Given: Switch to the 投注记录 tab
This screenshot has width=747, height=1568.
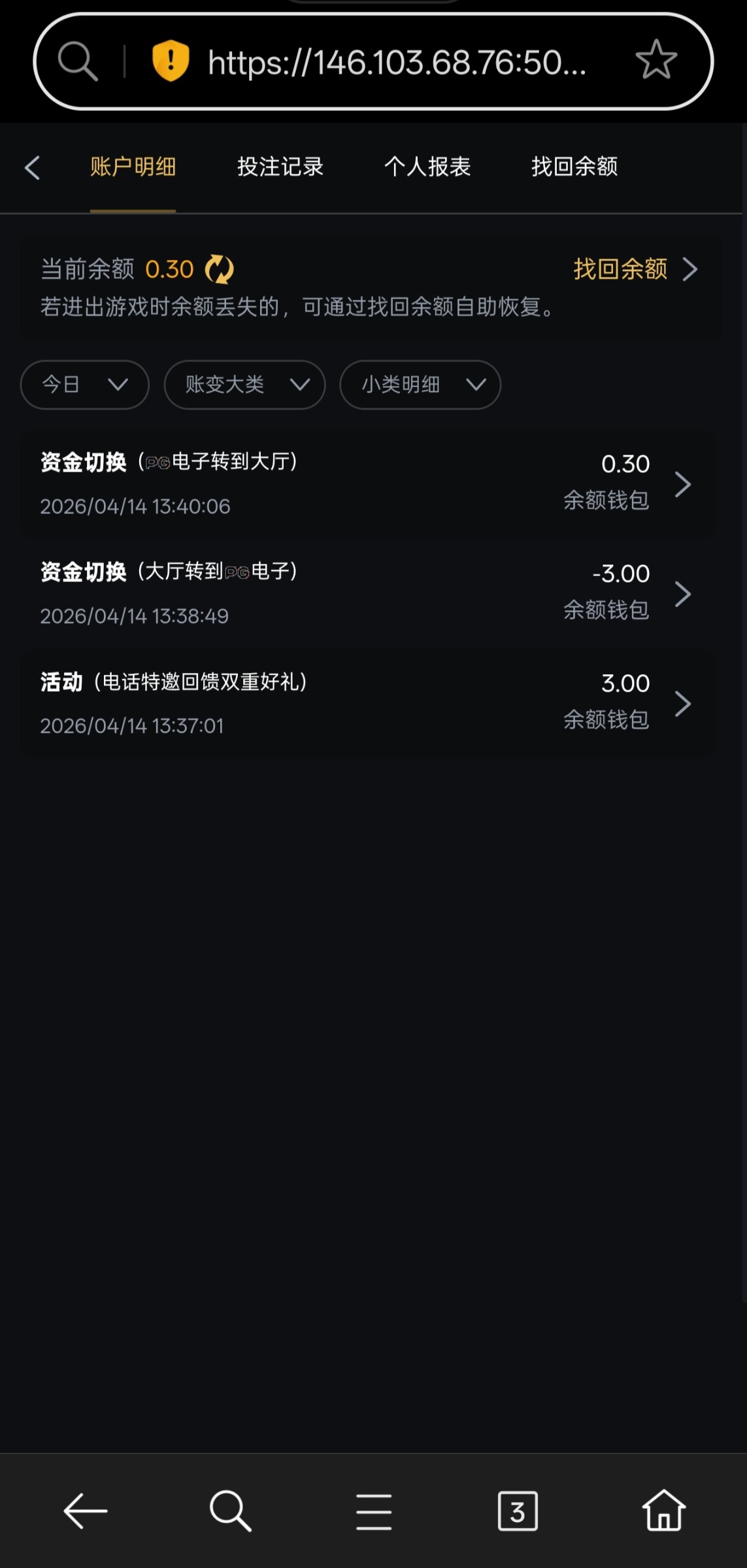Looking at the screenshot, I should click(x=280, y=167).
